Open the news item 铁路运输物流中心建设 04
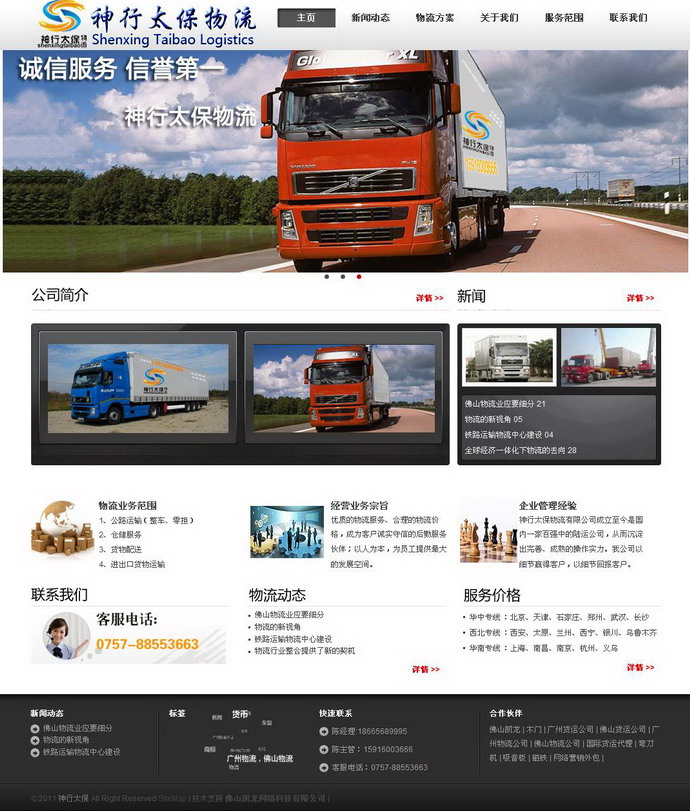Image resolution: width=690 pixels, height=811 pixels. [x=509, y=435]
